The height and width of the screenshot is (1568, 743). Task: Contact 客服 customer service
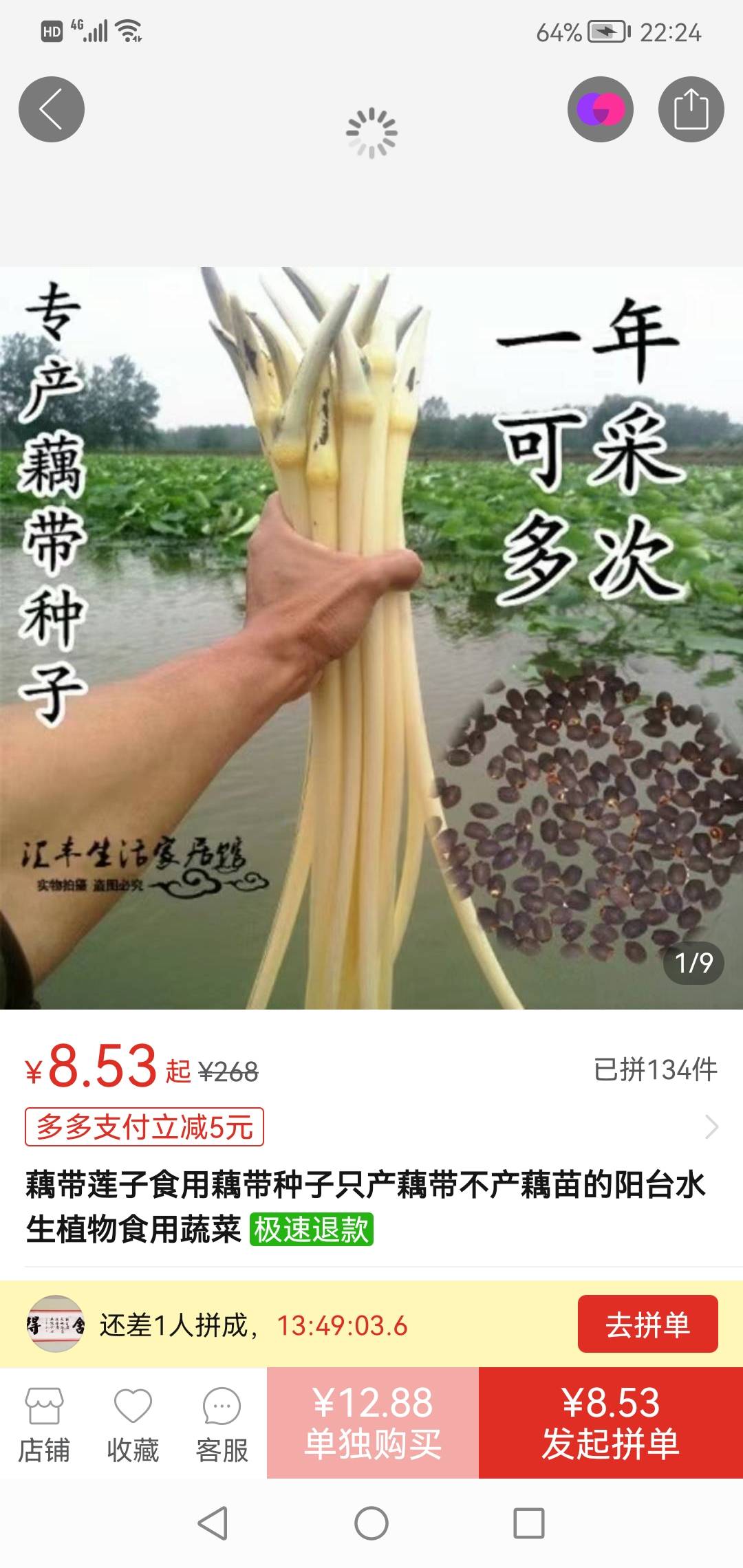pos(222,1424)
